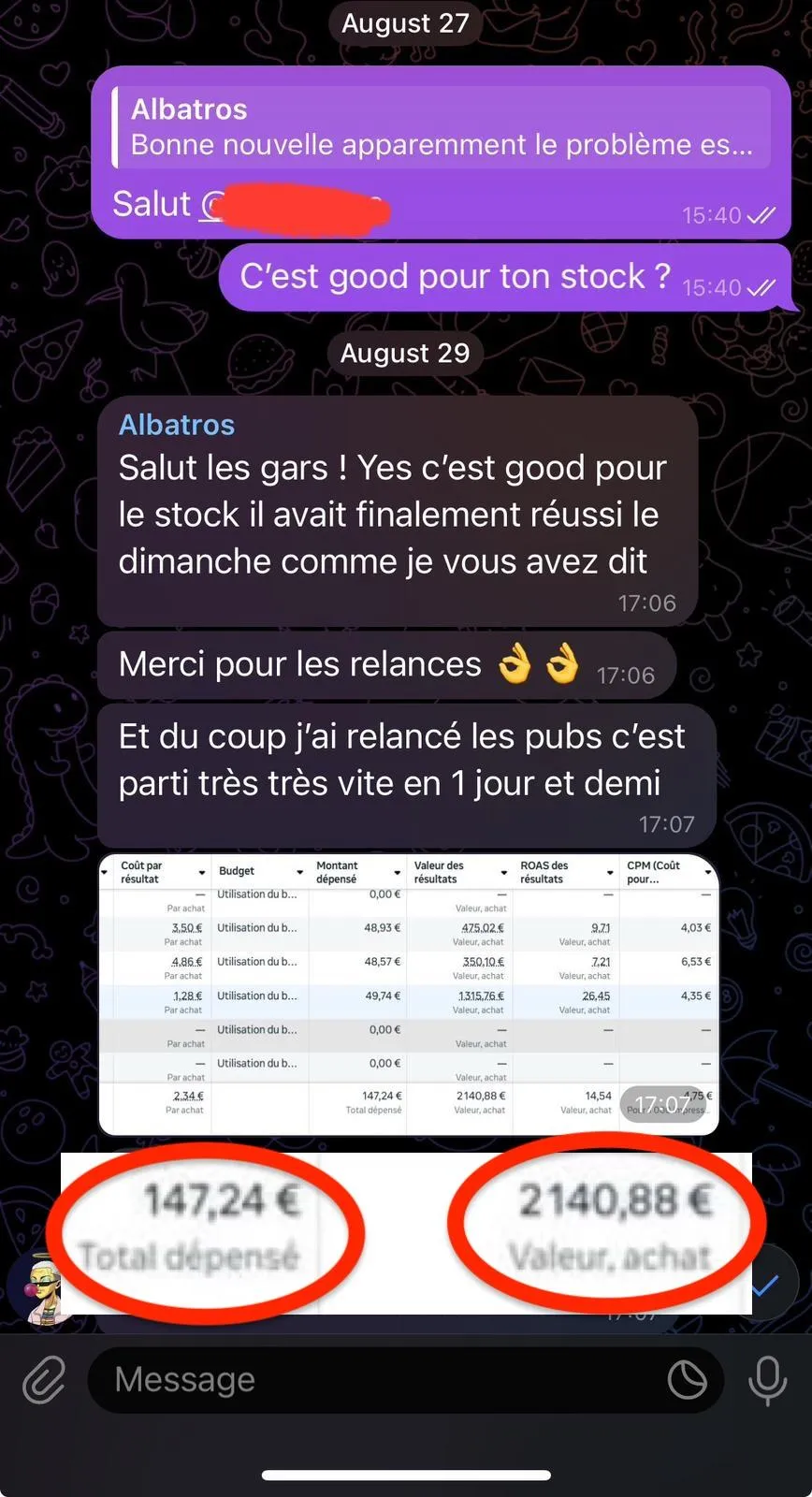The image size is (812, 1497).
Task: Open the attachment paperclip menu
Action: coord(44,1380)
